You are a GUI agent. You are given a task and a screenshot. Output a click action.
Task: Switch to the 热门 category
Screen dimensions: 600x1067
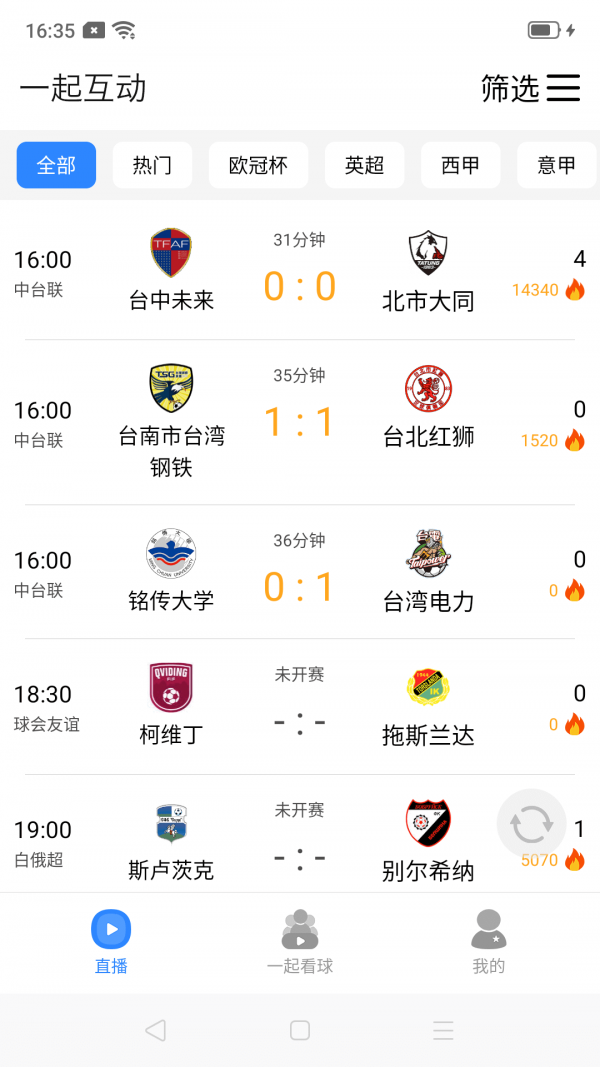[x=152, y=165]
